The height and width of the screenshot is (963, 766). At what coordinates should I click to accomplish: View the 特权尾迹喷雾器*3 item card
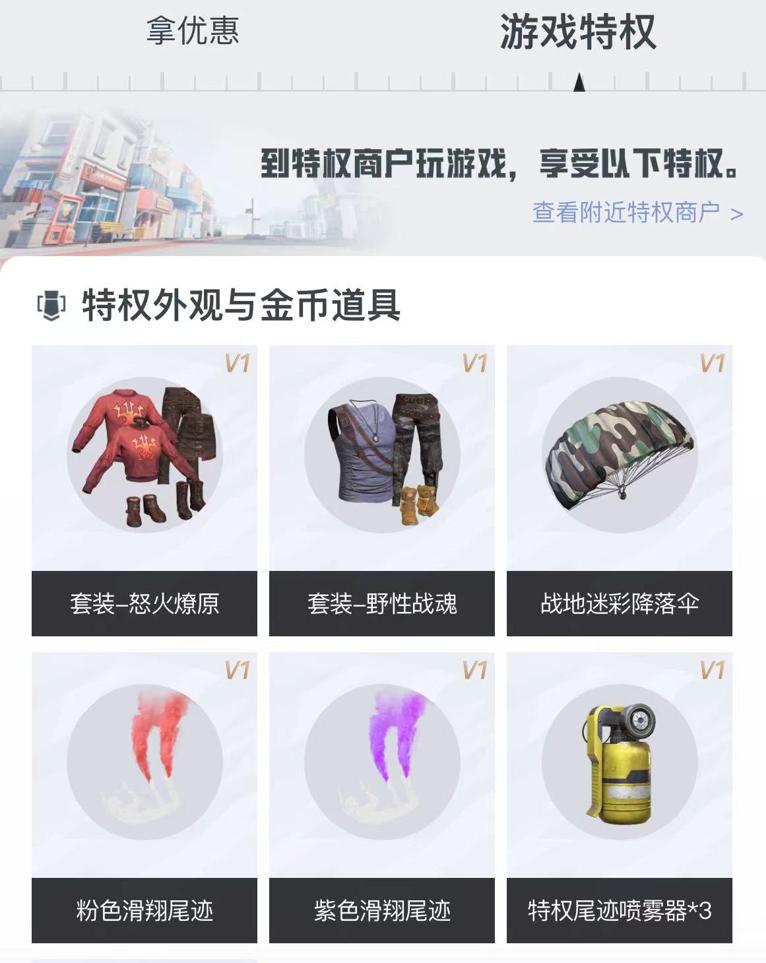tap(619, 797)
